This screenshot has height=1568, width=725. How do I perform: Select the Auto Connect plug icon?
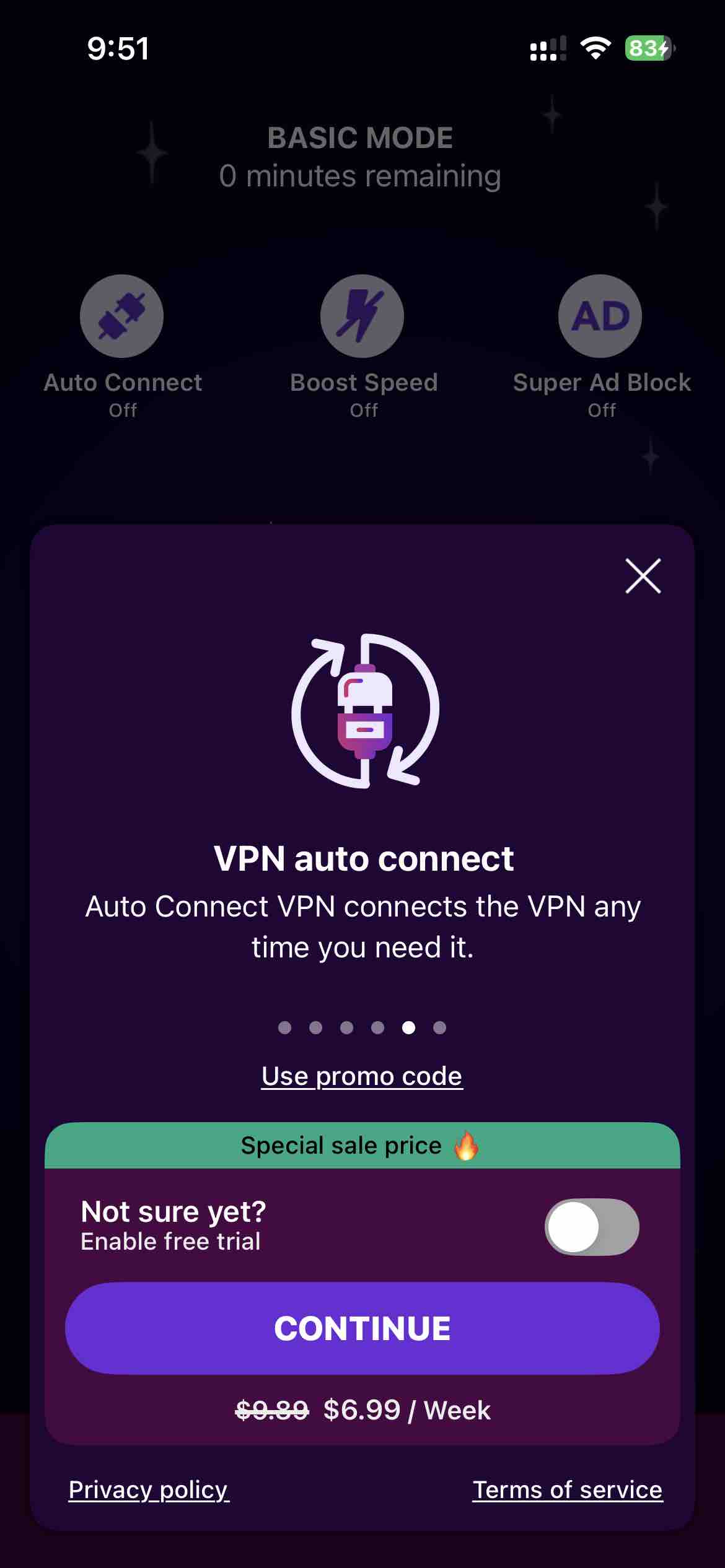[121, 316]
